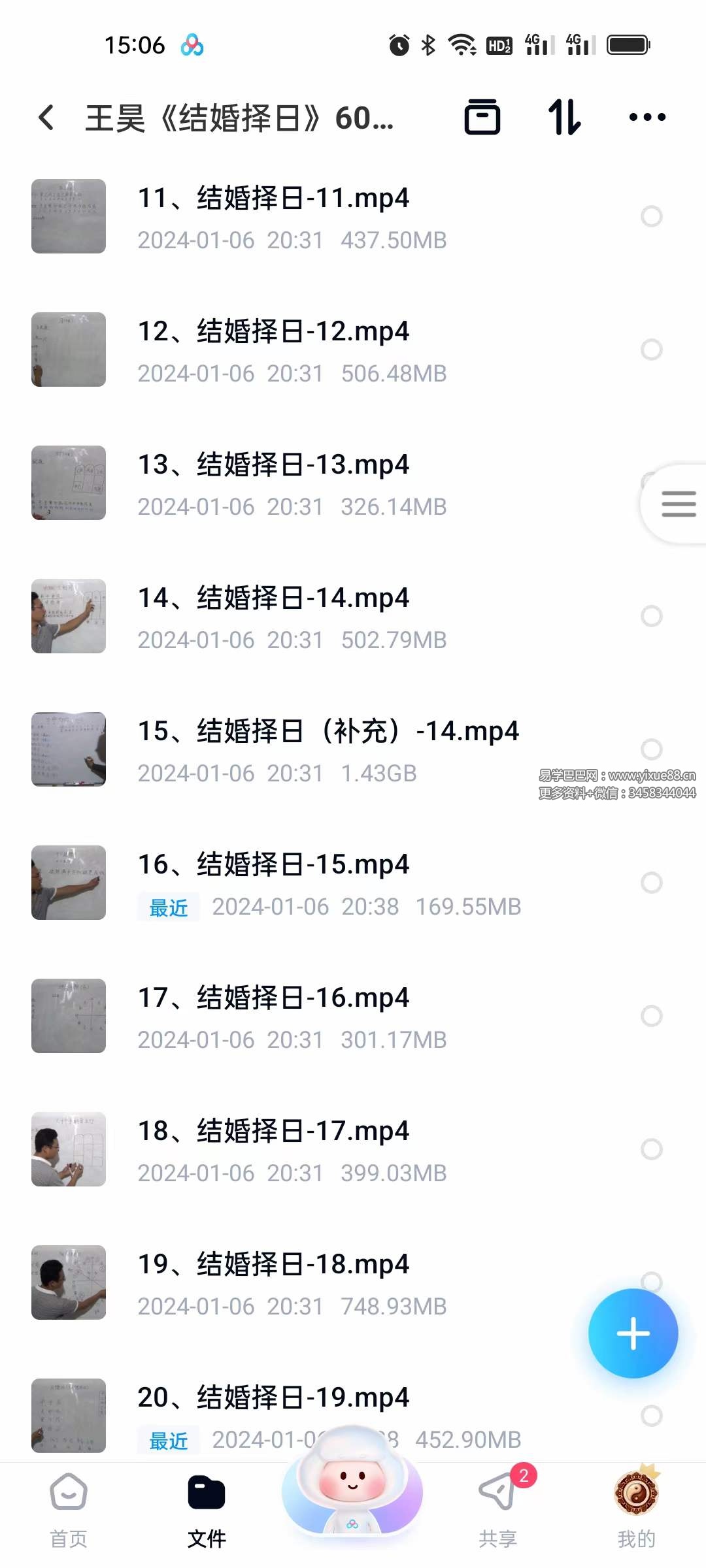
Task: Select the circle next to 结婚择日-11.mp4
Action: [x=652, y=216]
